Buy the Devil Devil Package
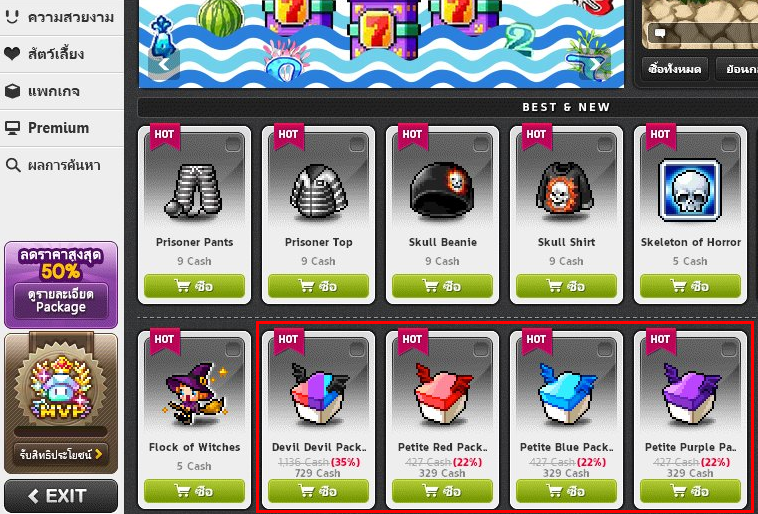758x514 pixels. tap(318, 491)
